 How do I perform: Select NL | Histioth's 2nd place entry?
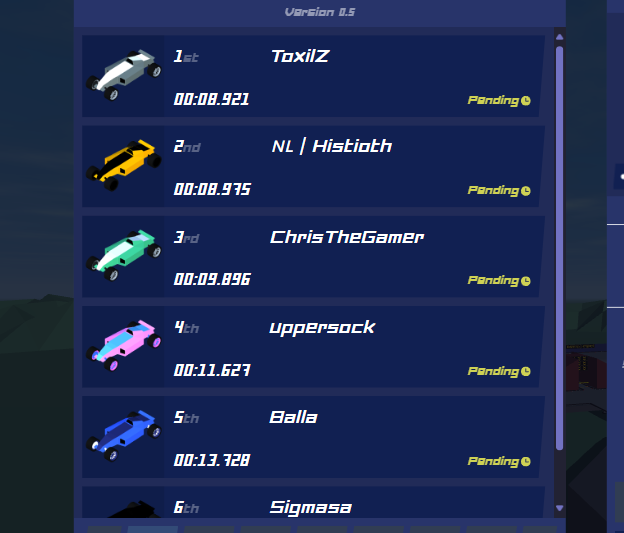pos(313,166)
